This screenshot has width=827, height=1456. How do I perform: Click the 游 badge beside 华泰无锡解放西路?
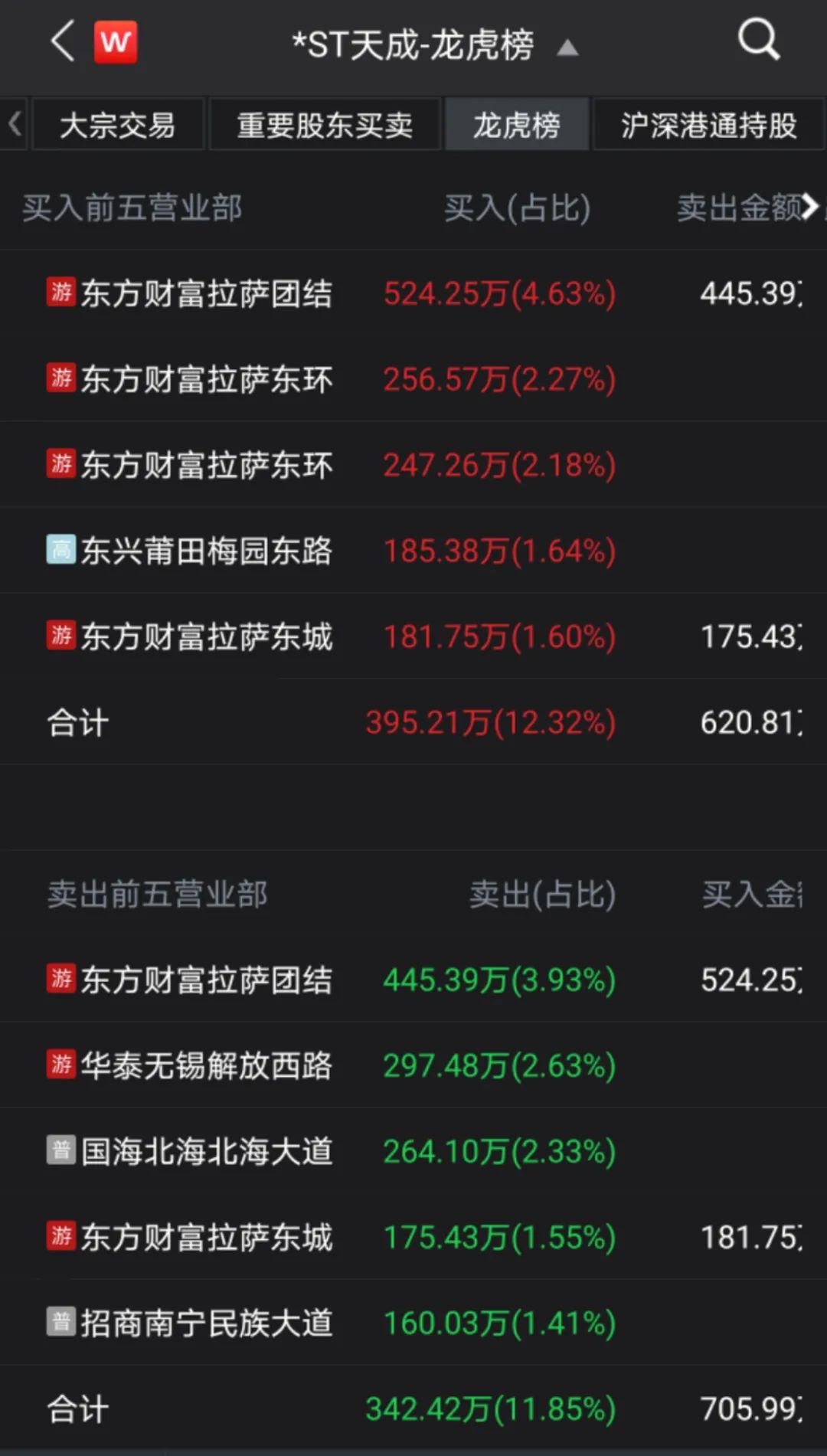pos(62,1065)
